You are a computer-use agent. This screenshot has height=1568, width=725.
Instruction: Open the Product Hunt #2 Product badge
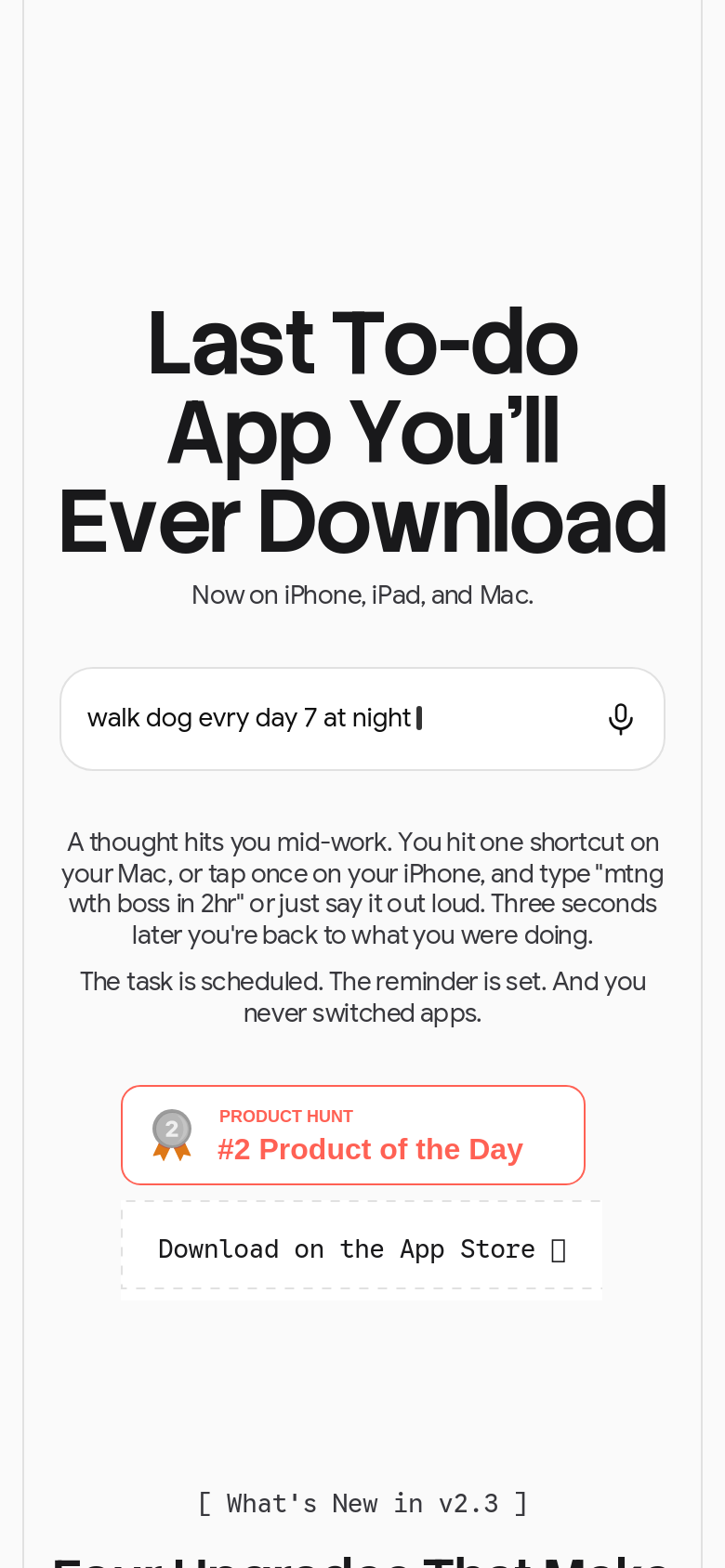[x=353, y=1135]
